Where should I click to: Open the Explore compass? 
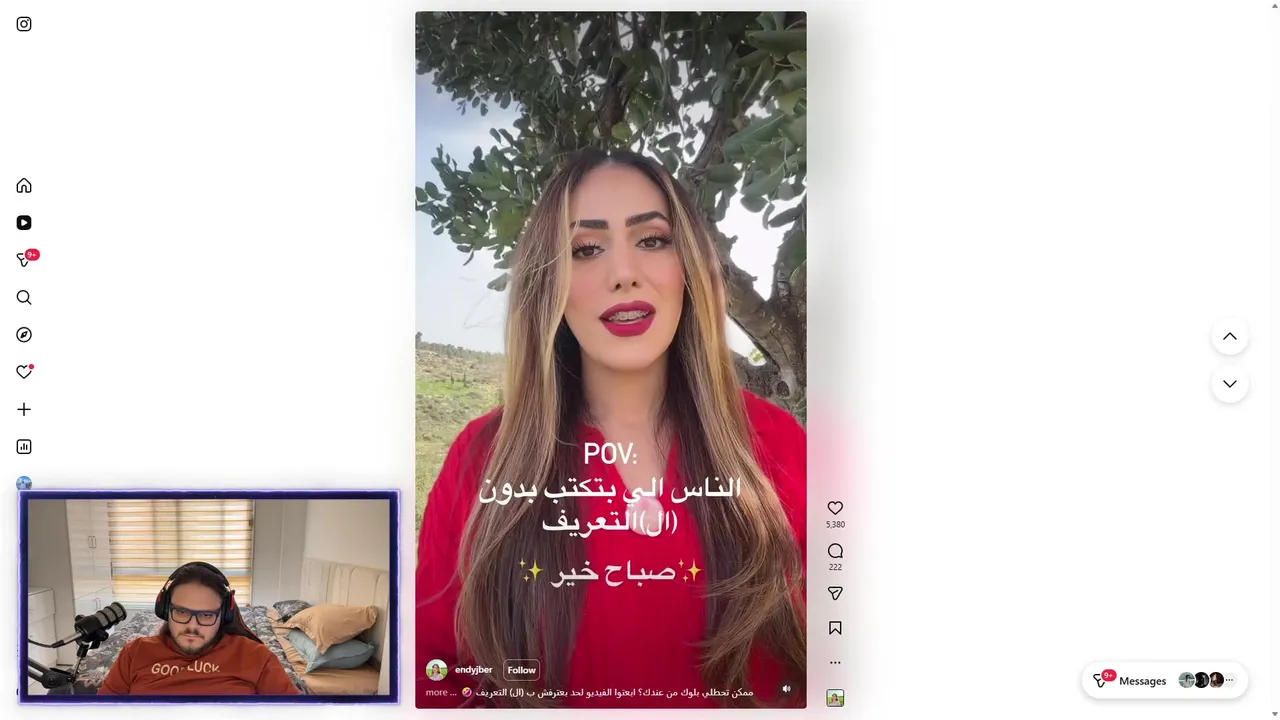point(24,335)
